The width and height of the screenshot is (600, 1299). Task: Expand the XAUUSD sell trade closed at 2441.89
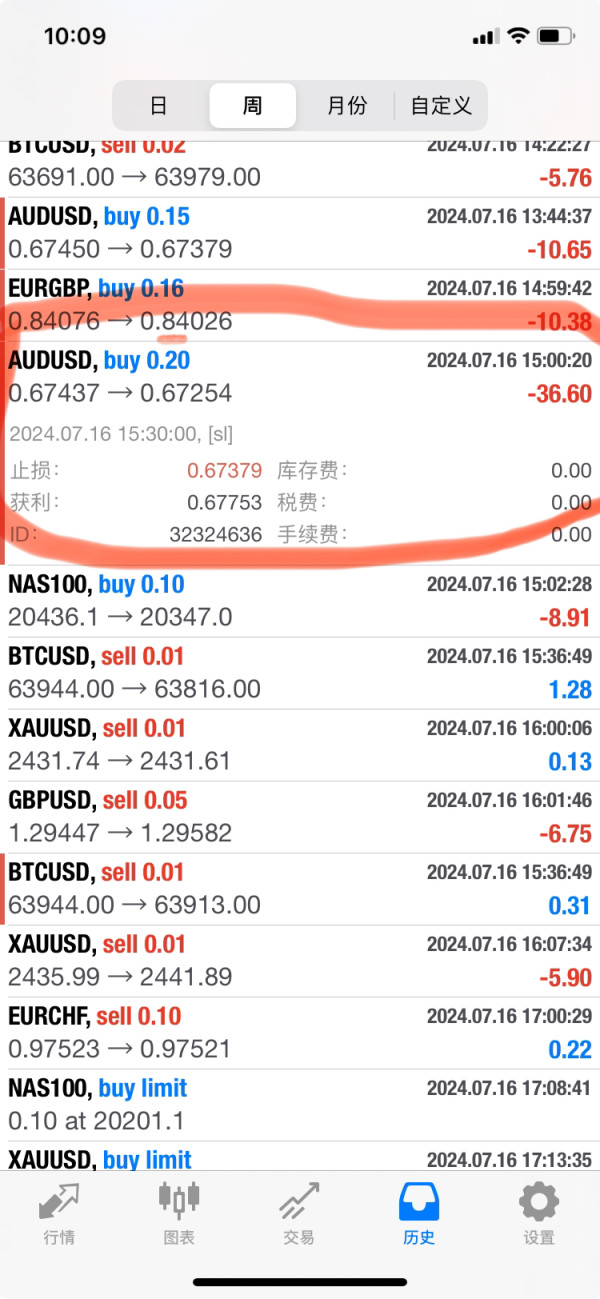pos(300,961)
